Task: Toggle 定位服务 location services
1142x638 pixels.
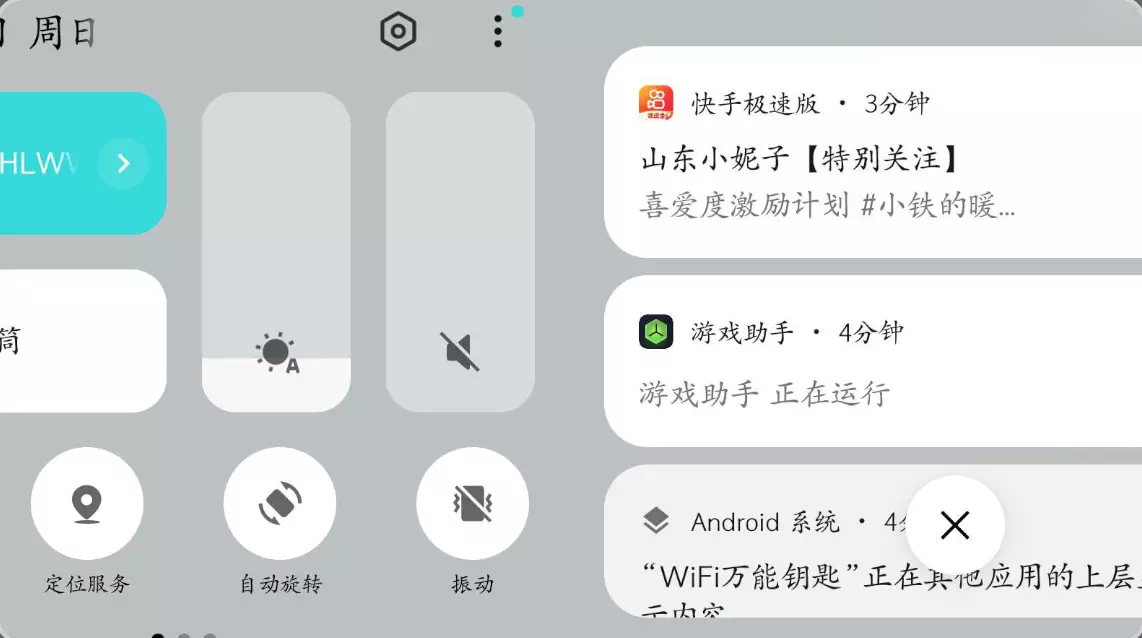Action: coord(87,503)
